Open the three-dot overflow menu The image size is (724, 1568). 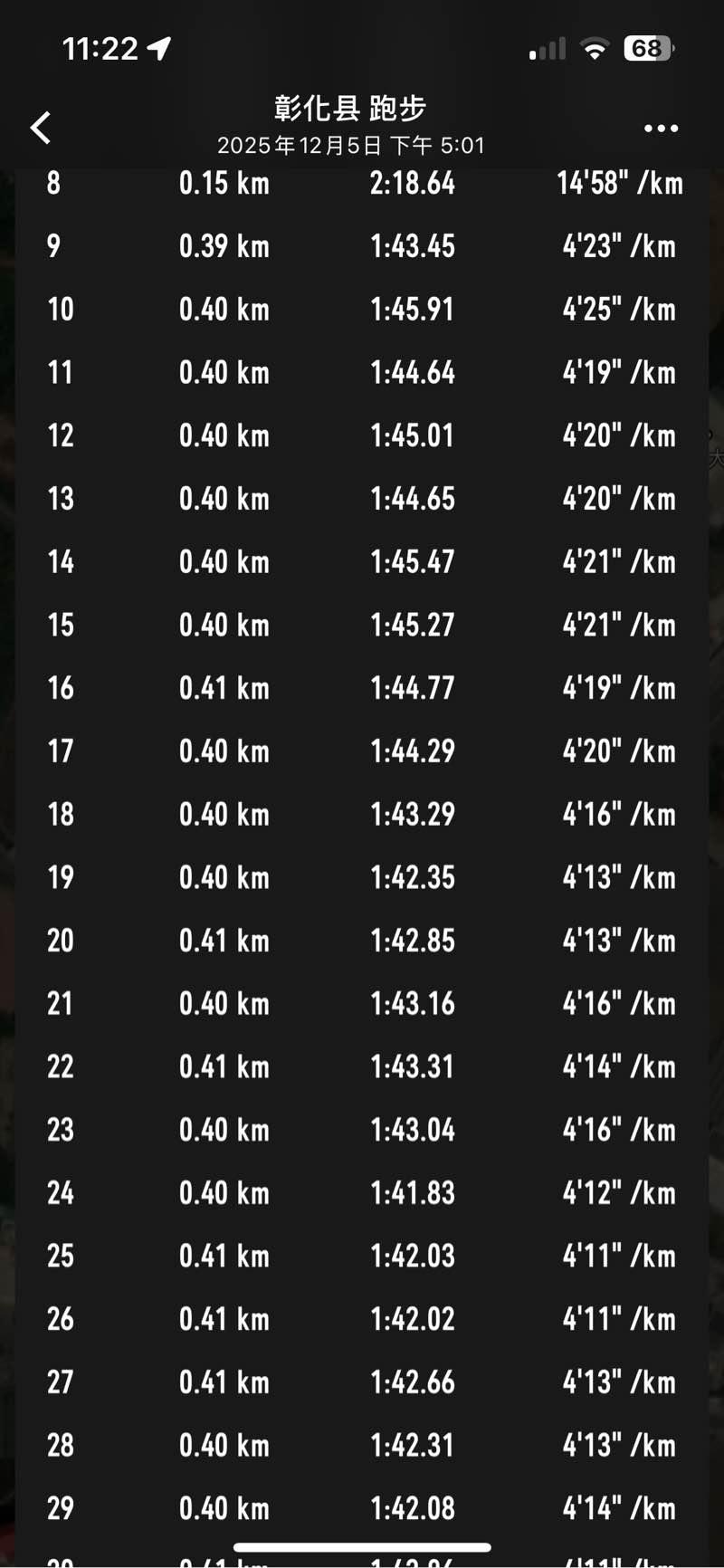(661, 129)
